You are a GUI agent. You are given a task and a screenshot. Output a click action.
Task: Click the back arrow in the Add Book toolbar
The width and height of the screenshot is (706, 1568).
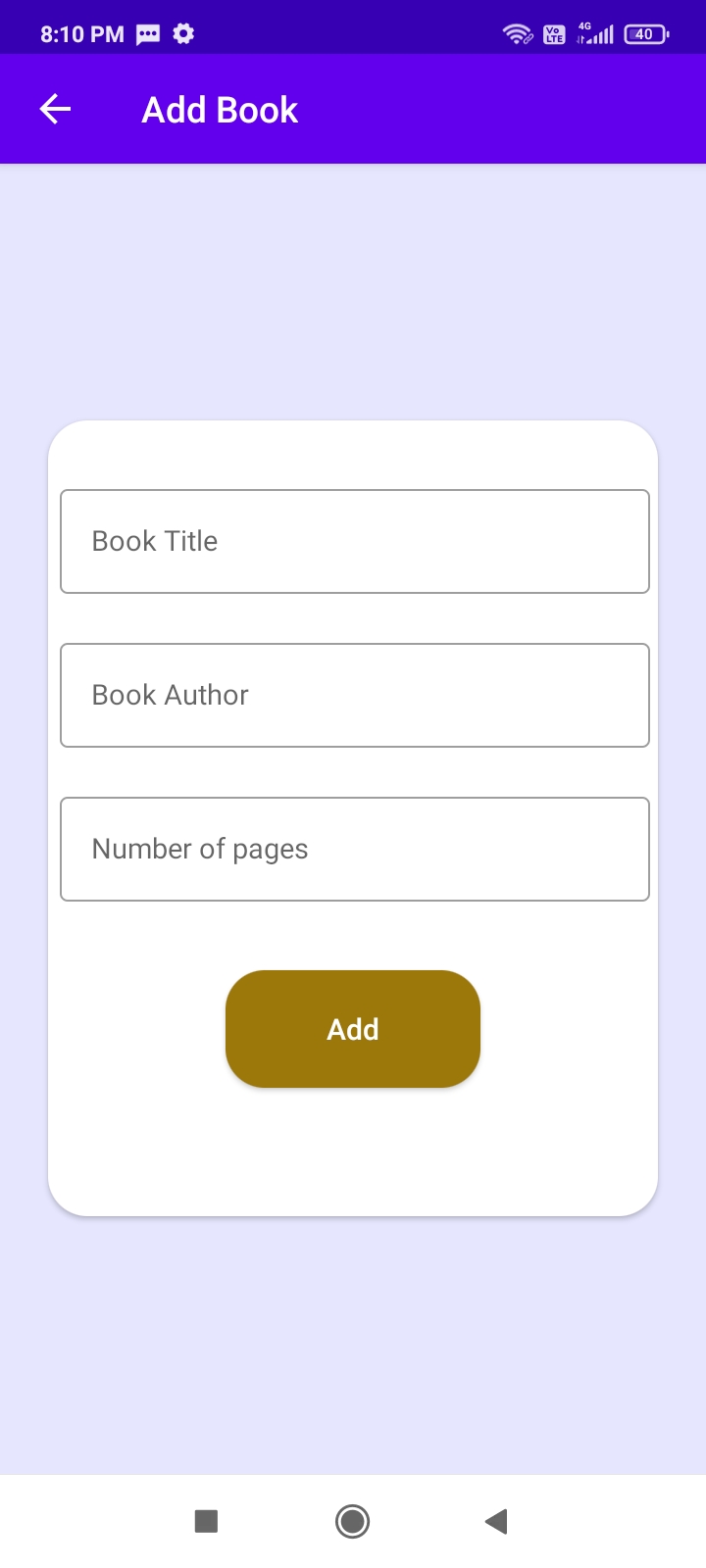tap(54, 109)
